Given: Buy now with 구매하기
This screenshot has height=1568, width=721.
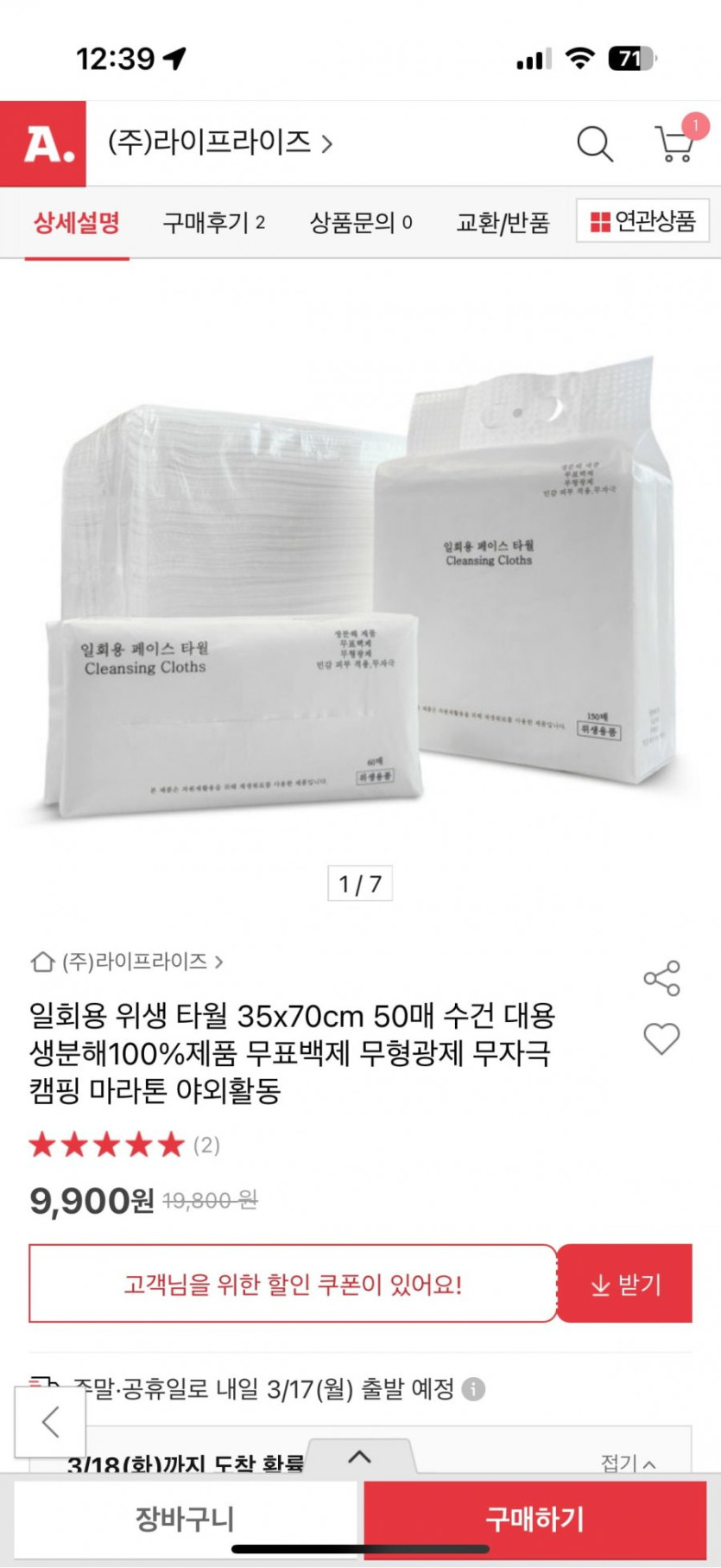Looking at the screenshot, I should pyautogui.click(x=534, y=1518).
